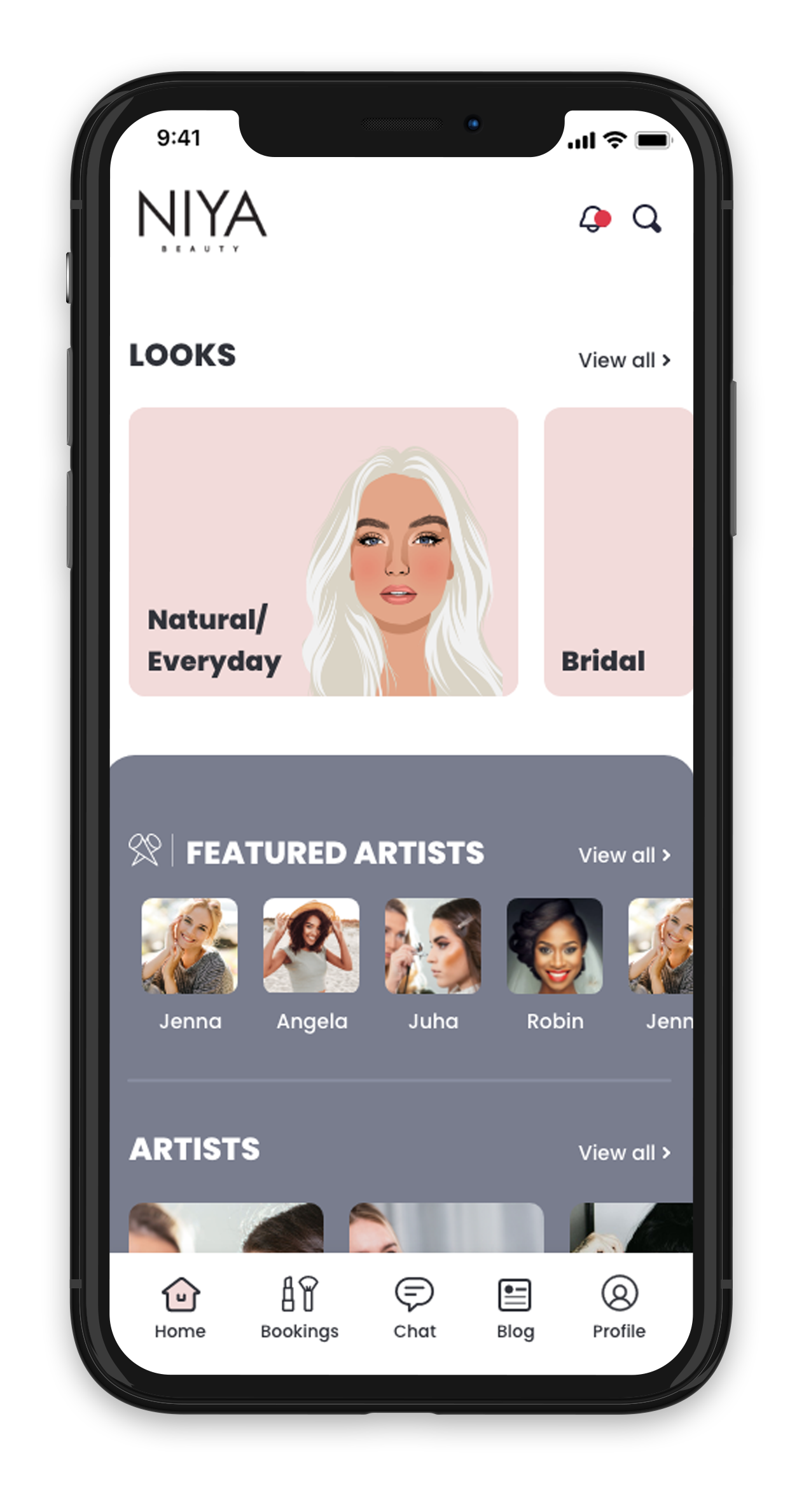The height and width of the screenshot is (1512, 790).
Task: Go to the Home tab
Action: [x=181, y=1308]
